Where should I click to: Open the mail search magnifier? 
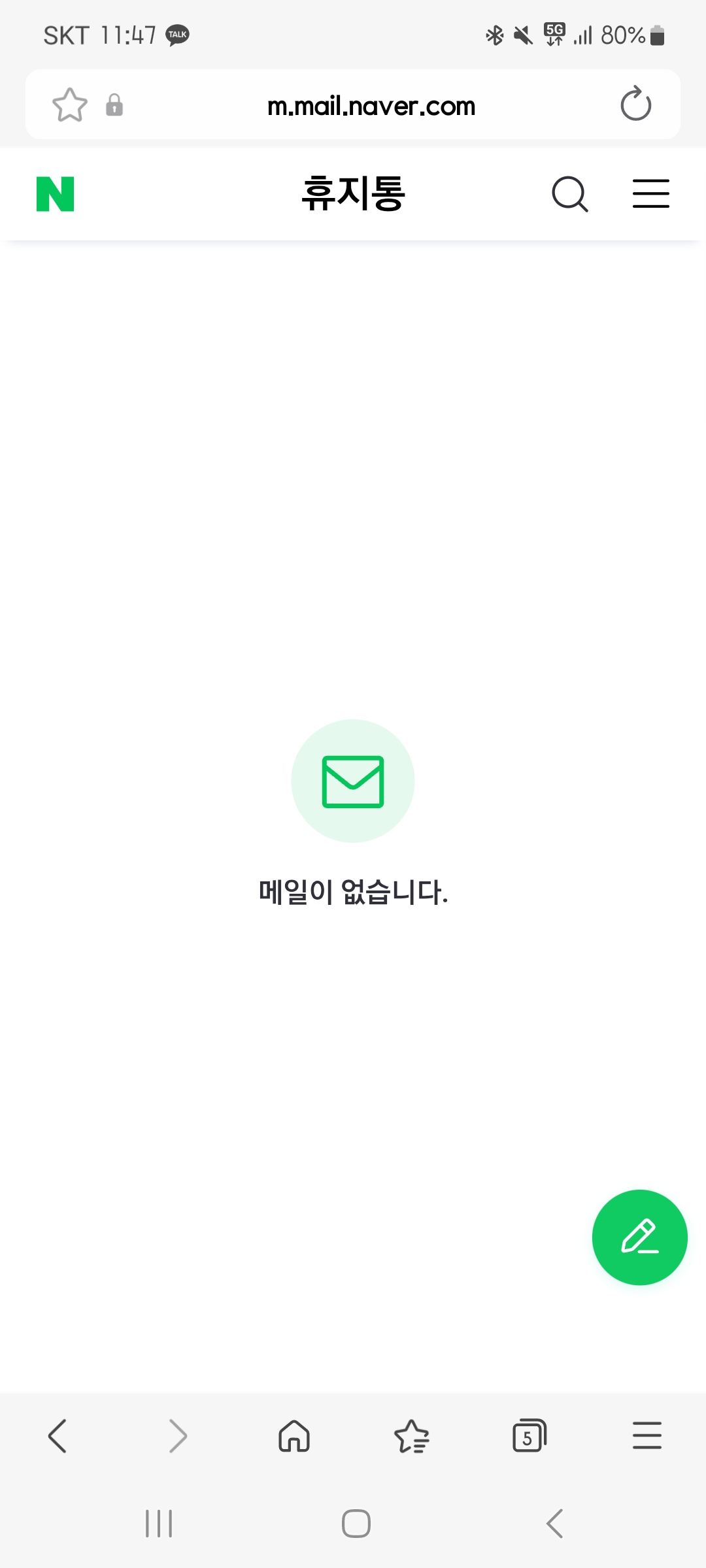[570, 194]
